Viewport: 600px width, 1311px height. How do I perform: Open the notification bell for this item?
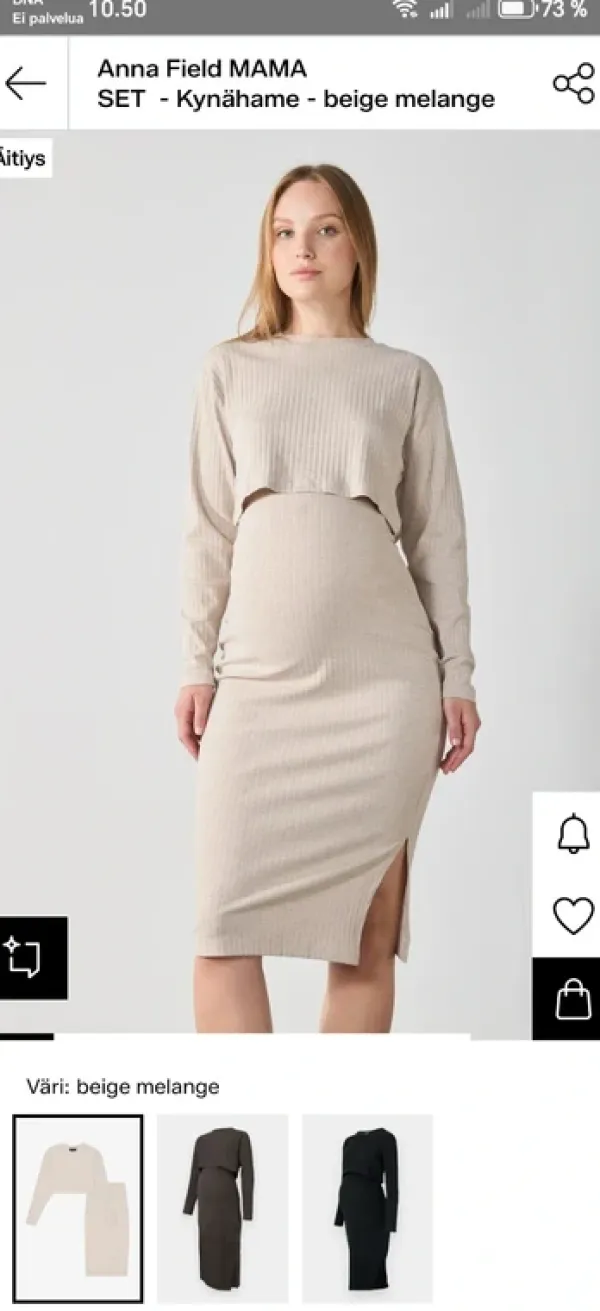(x=573, y=834)
